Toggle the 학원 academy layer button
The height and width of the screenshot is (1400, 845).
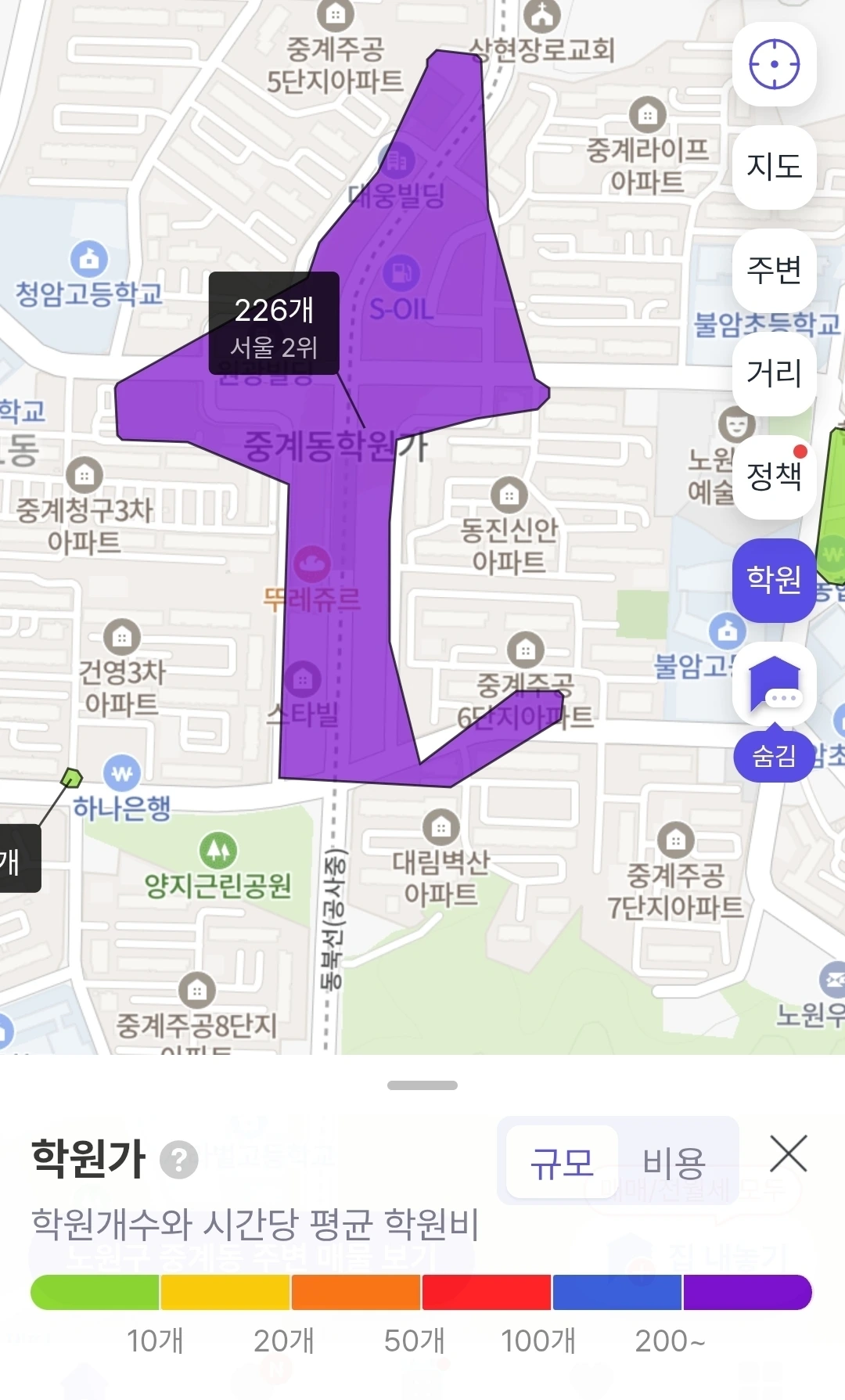(x=774, y=579)
